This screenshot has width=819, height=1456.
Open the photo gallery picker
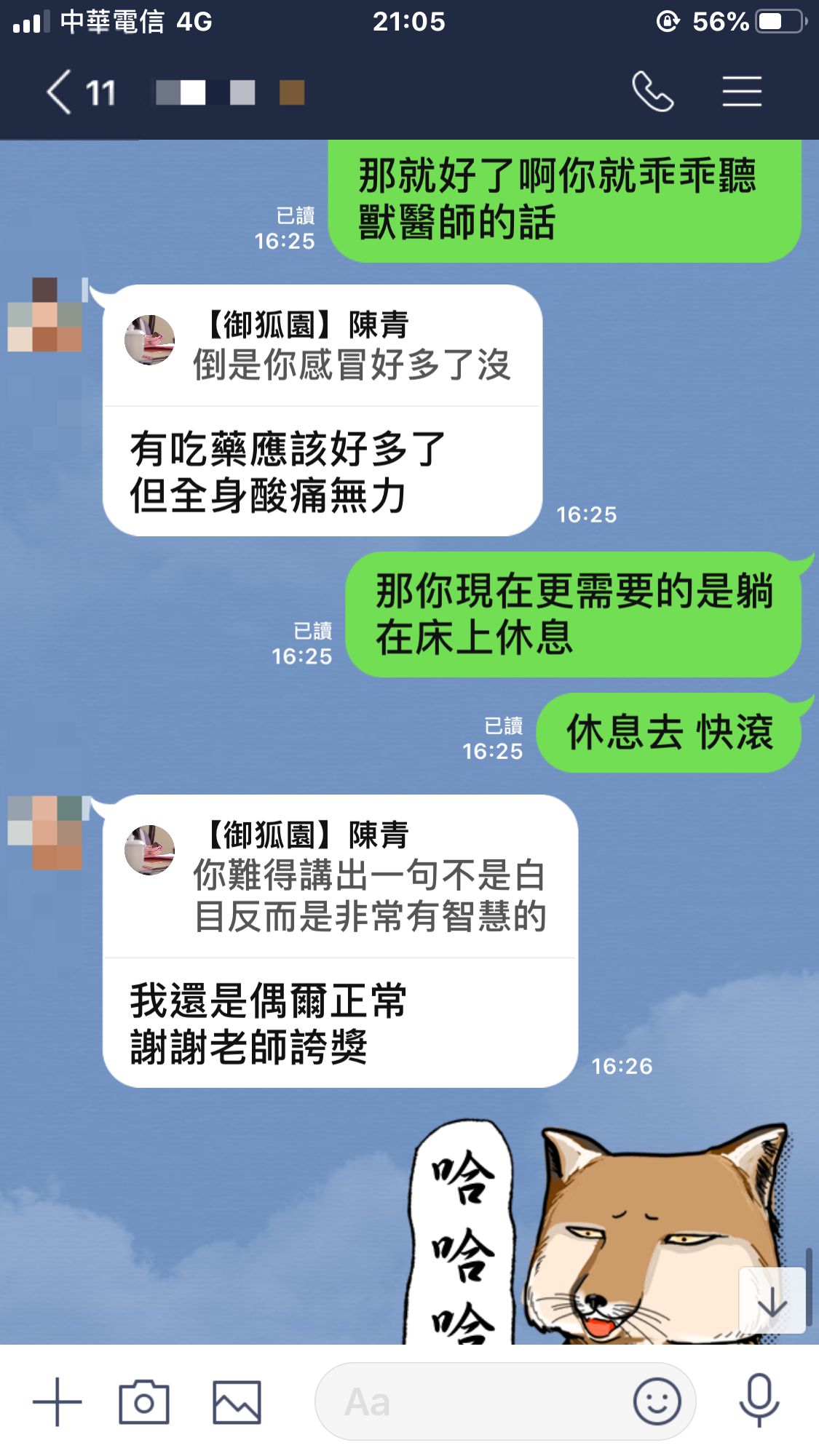click(237, 1402)
